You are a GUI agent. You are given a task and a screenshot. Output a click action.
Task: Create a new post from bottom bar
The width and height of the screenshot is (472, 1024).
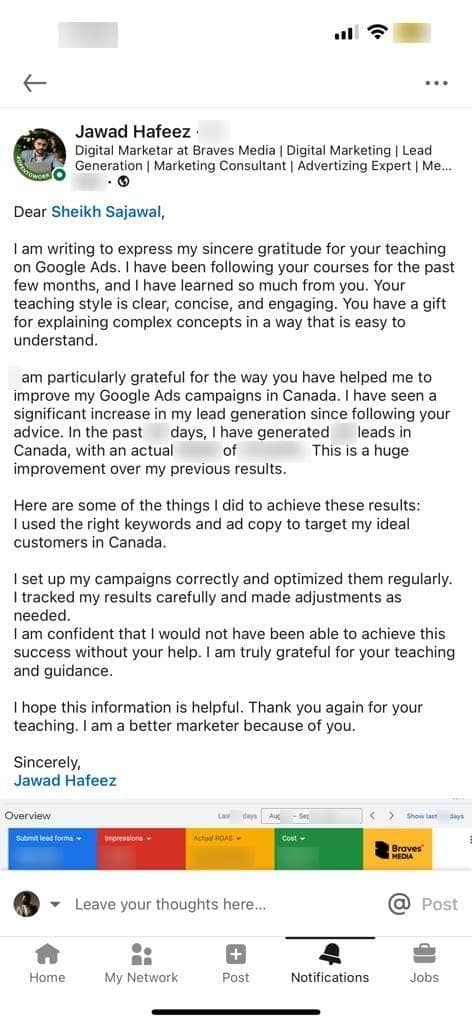pyautogui.click(x=236, y=964)
